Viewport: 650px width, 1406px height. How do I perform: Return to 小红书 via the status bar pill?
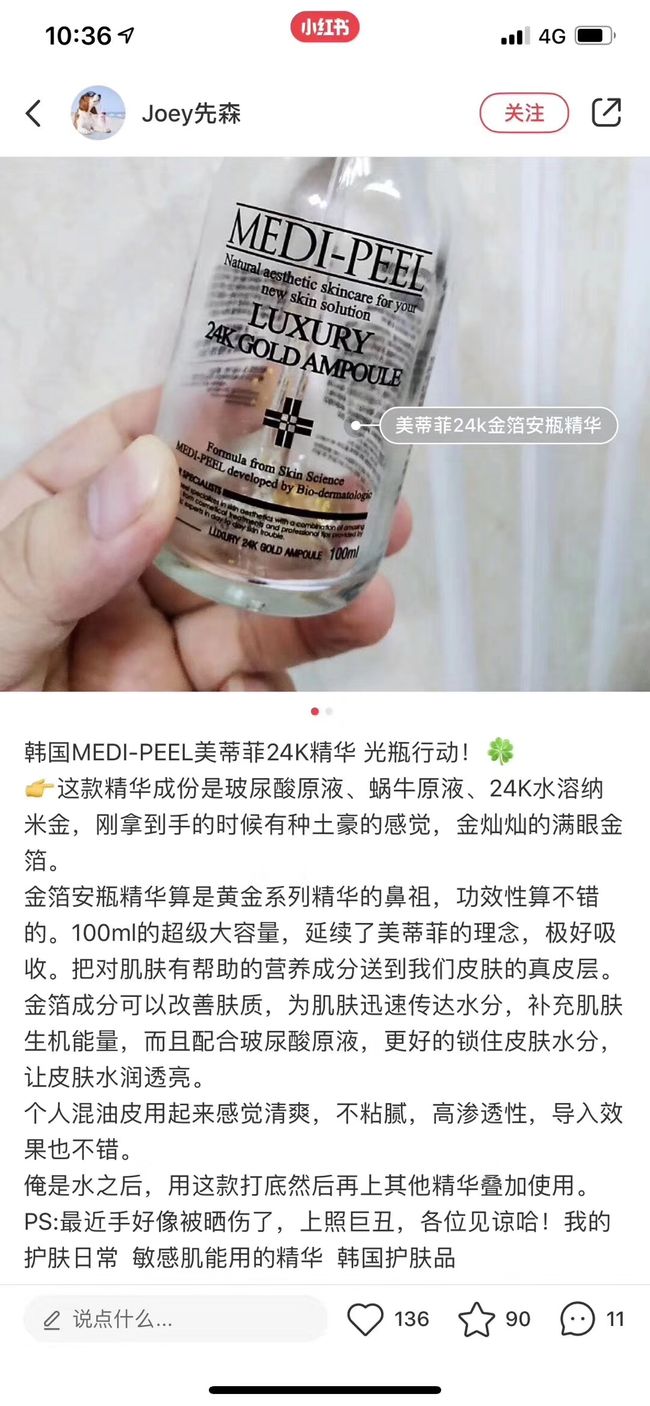coord(325,28)
